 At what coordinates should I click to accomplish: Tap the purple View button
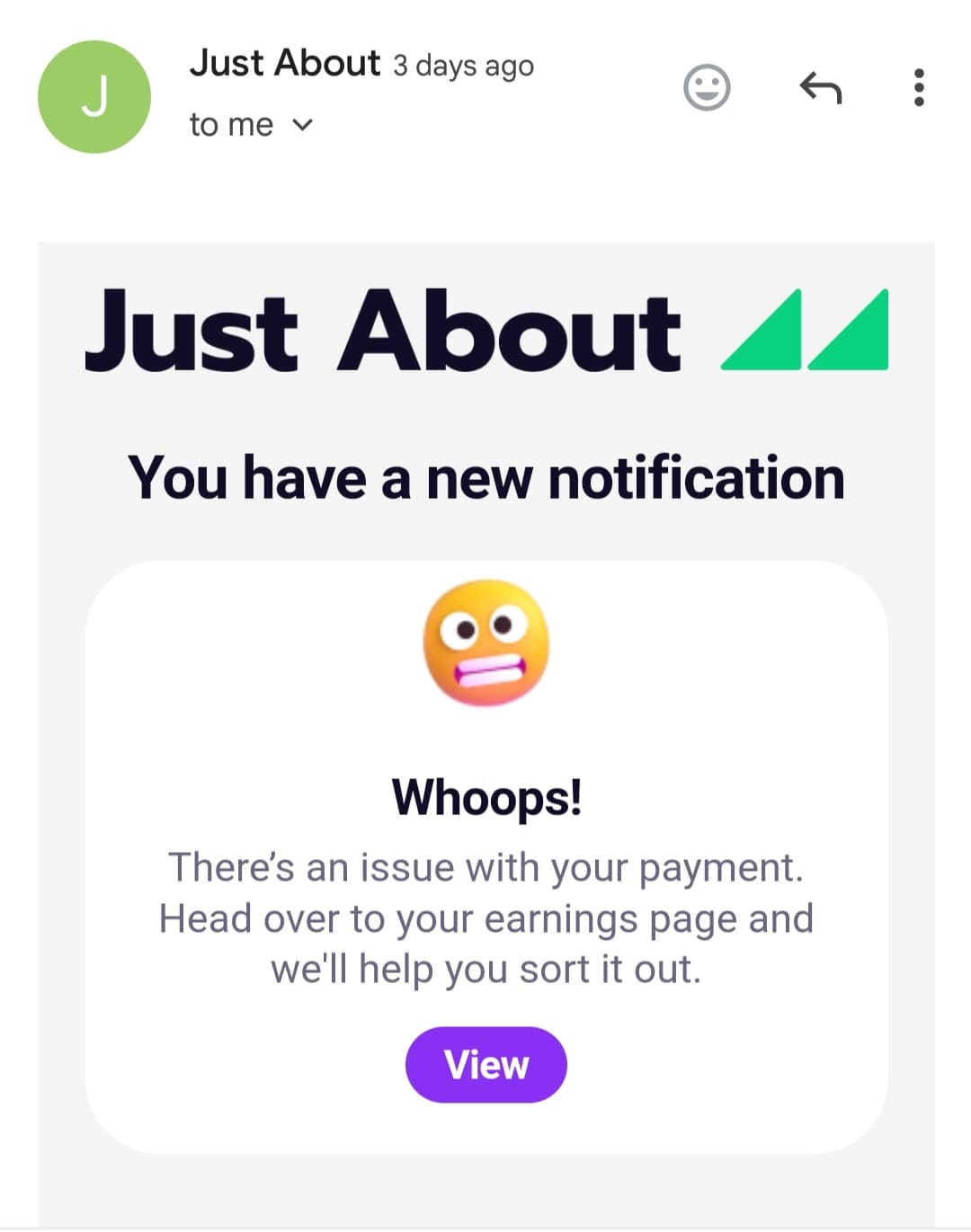[485, 1065]
